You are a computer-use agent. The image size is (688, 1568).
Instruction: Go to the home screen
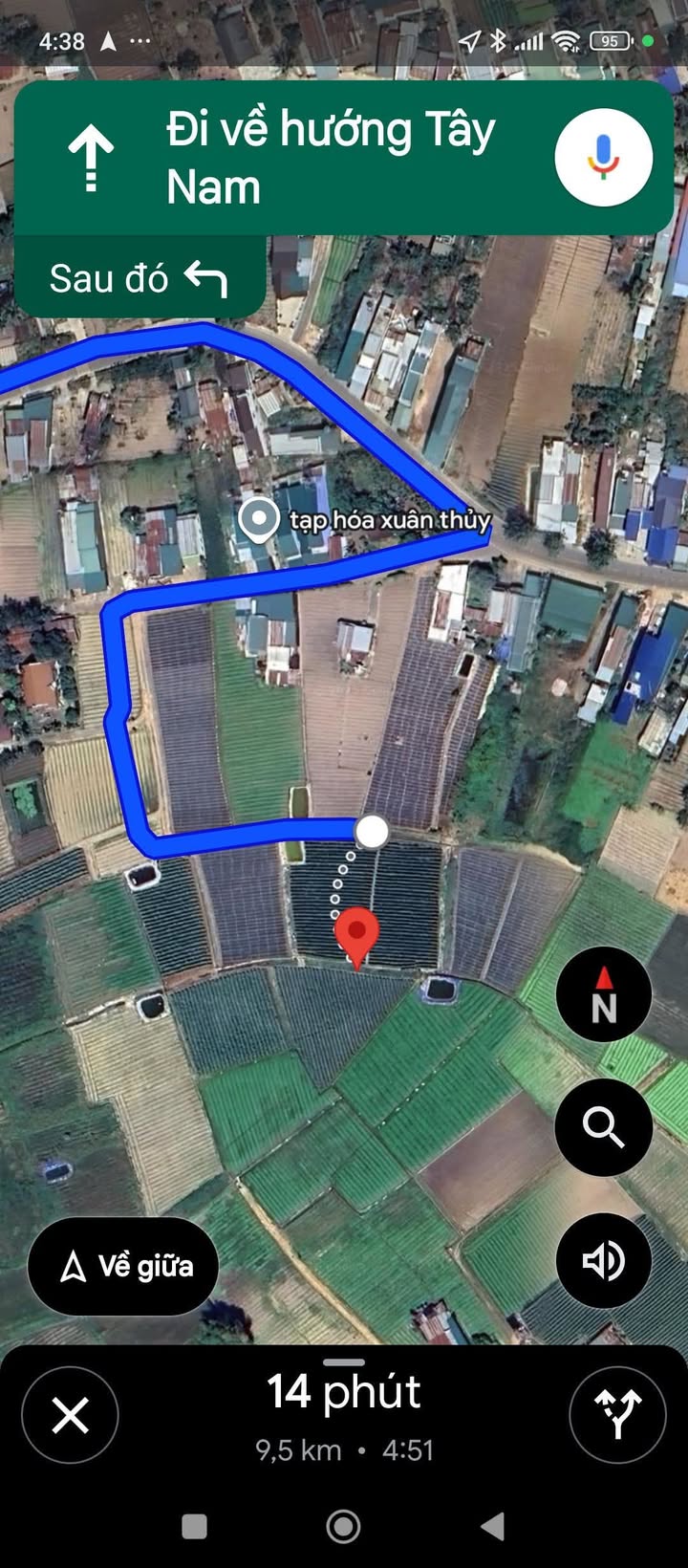point(344,1526)
